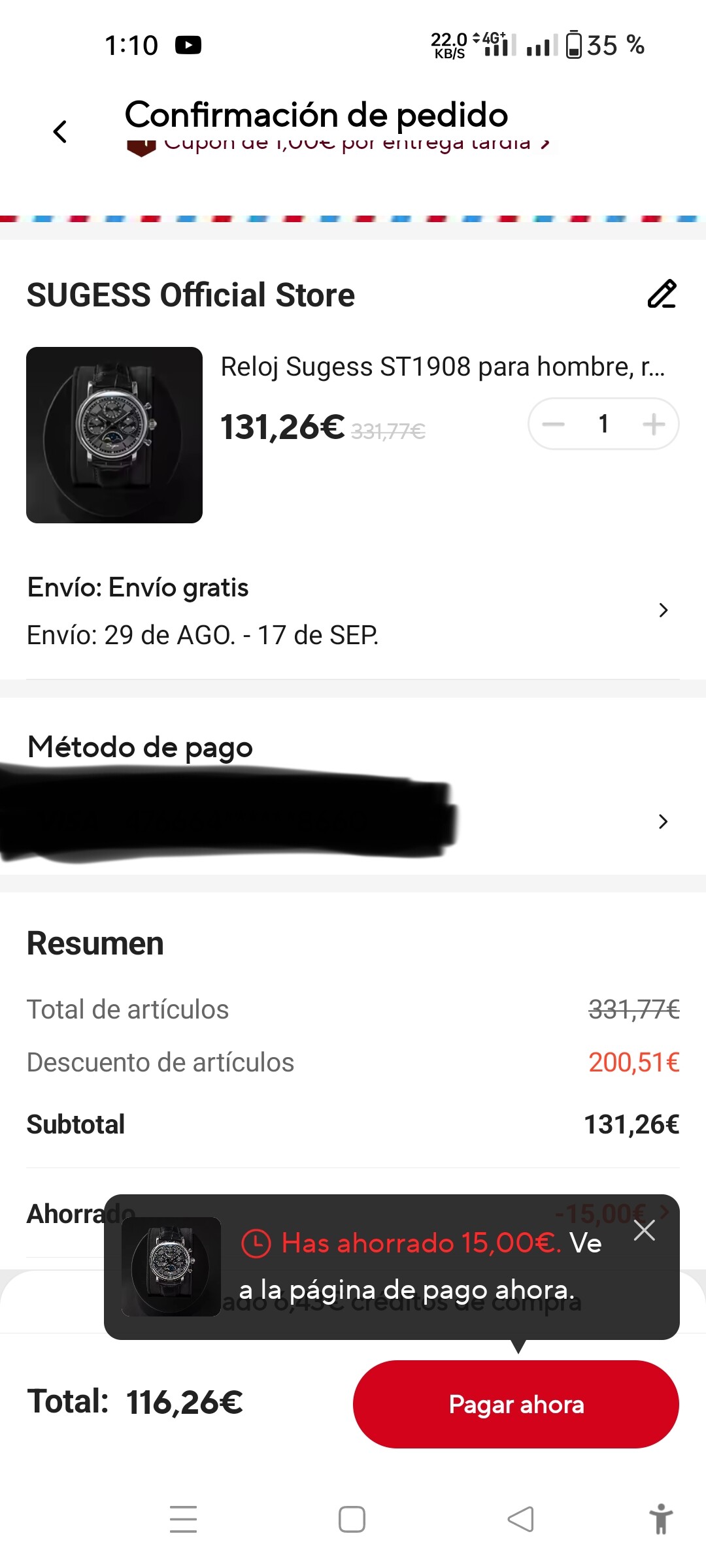706x1568 pixels.
Task: Tap the edit pencil for SUGESS Official Store
Action: coord(662,295)
